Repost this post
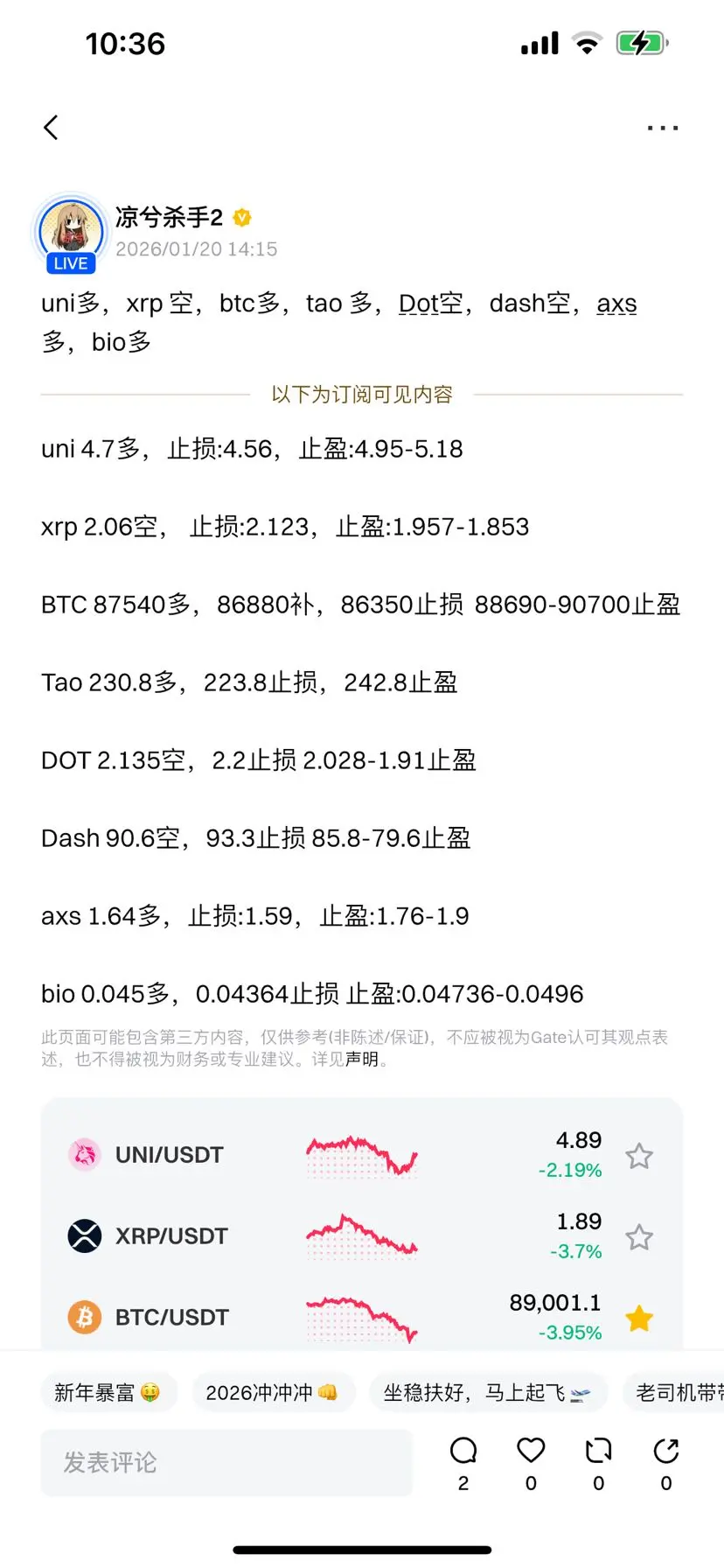 pos(598,1461)
